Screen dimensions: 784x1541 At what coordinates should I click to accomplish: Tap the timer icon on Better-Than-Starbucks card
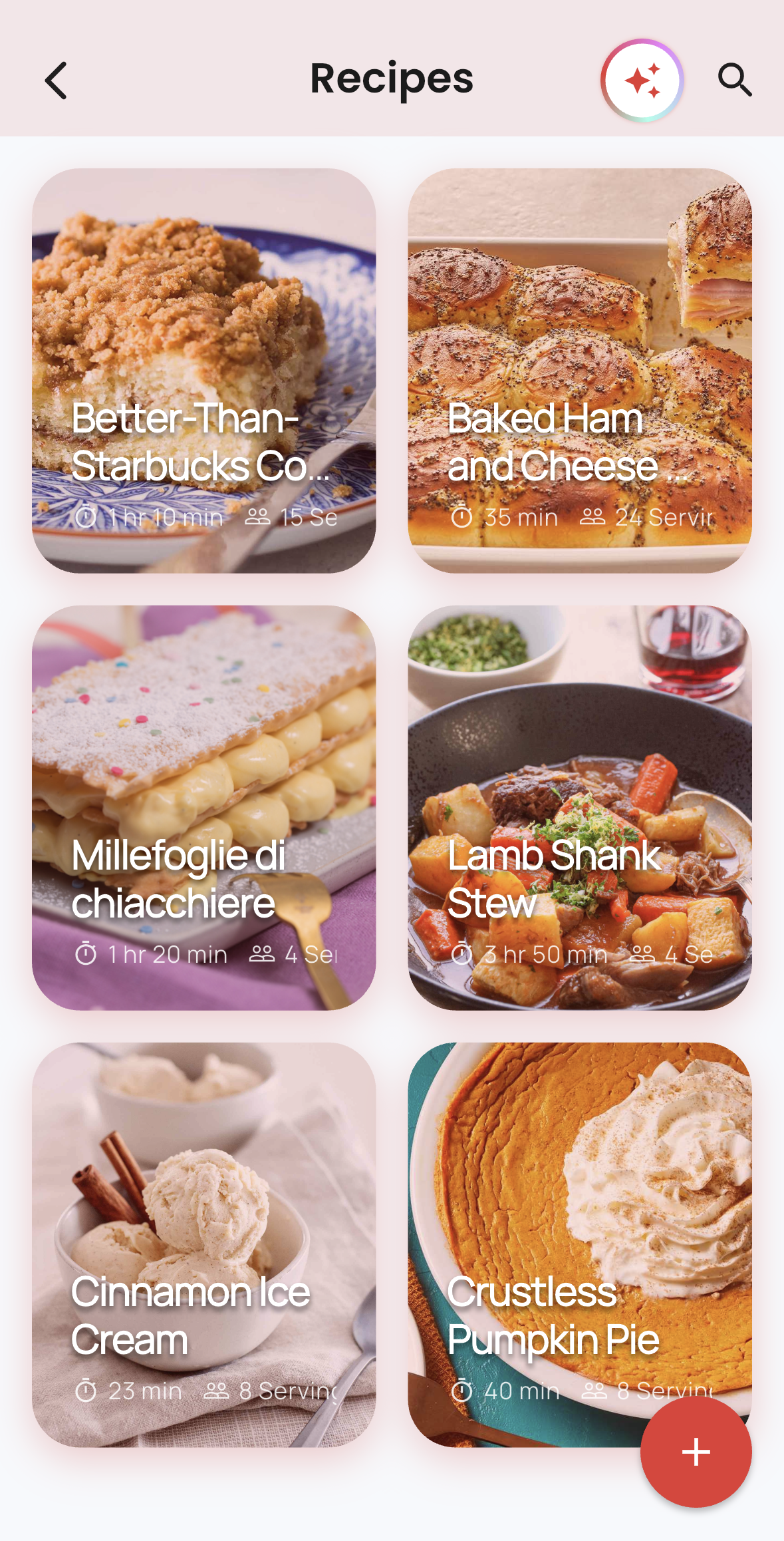tap(86, 516)
